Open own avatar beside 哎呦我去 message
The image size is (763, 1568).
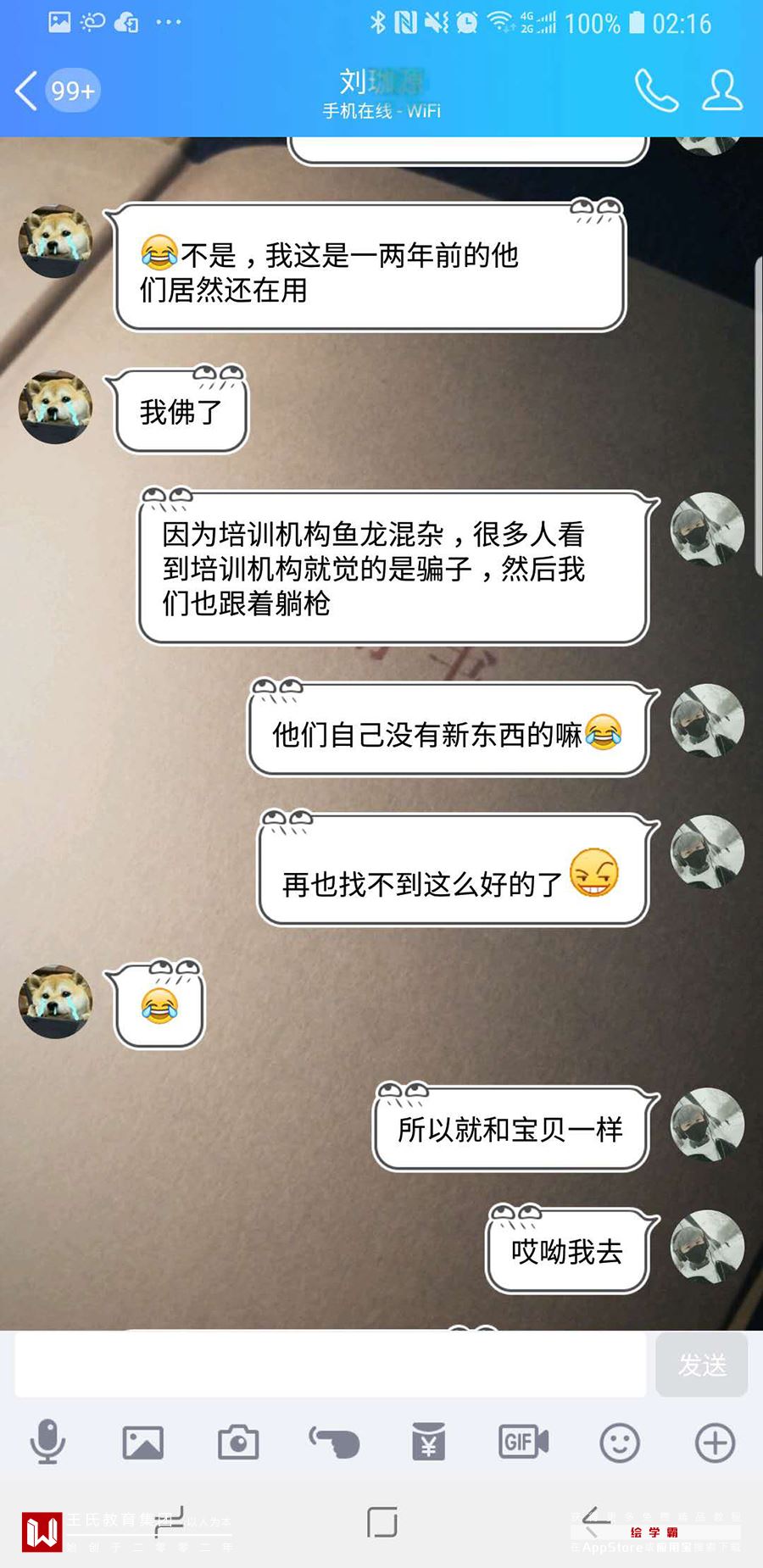[707, 1246]
